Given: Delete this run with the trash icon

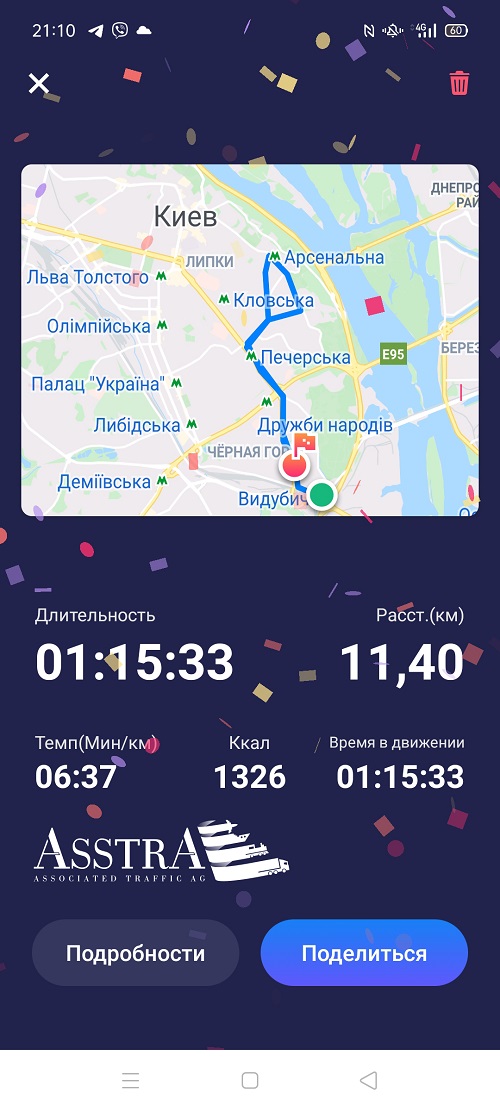Looking at the screenshot, I should [x=459, y=83].
